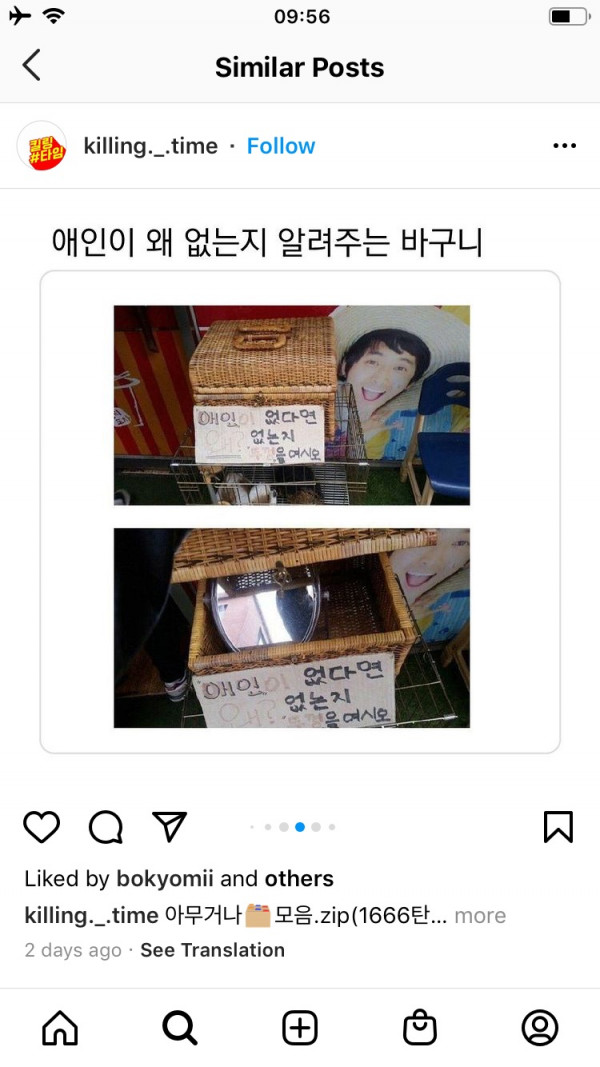Go back from Similar Posts
This screenshot has height=1067, width=600.
click(x=32, y=67)
